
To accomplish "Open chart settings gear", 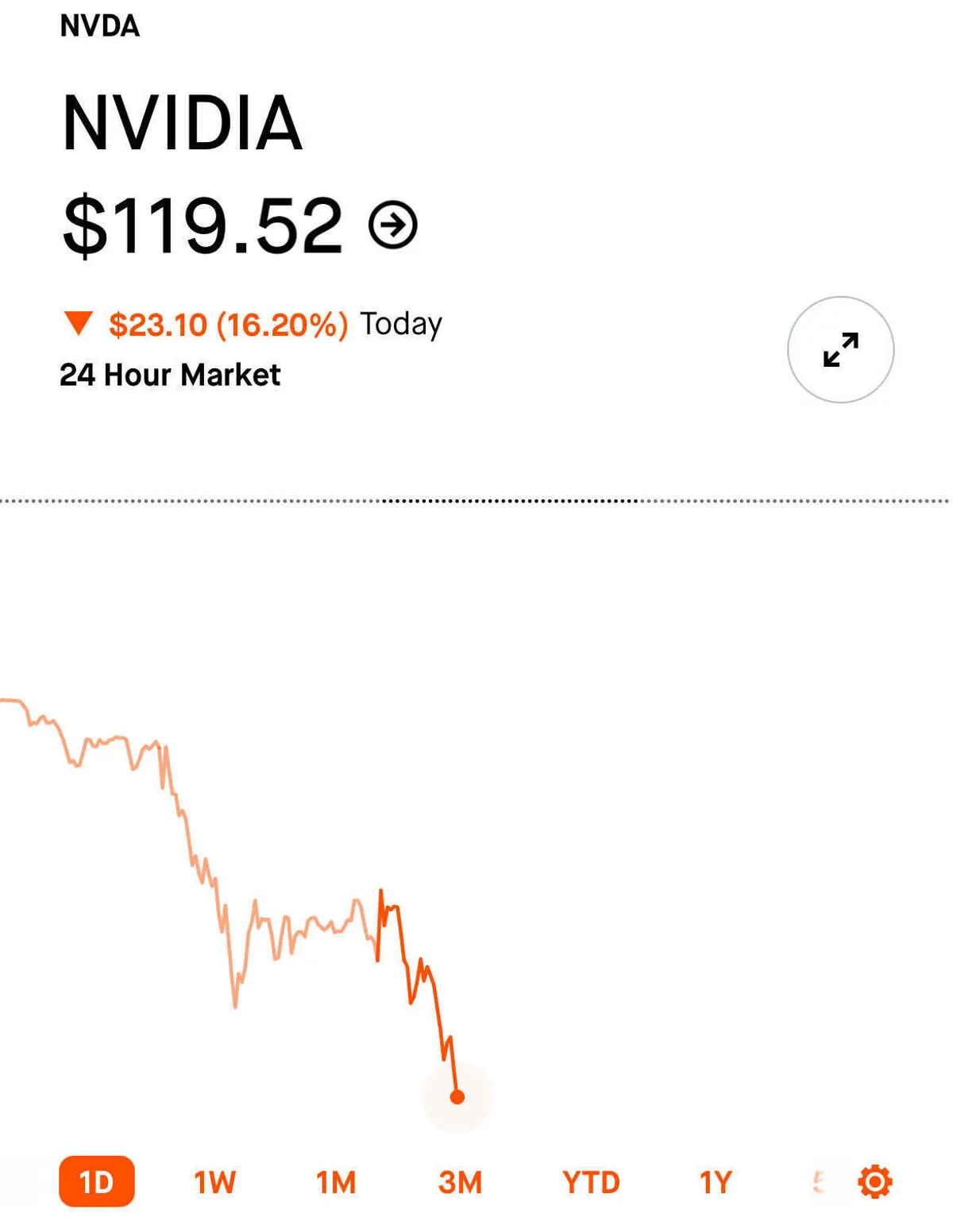I will pos(874,1182).
